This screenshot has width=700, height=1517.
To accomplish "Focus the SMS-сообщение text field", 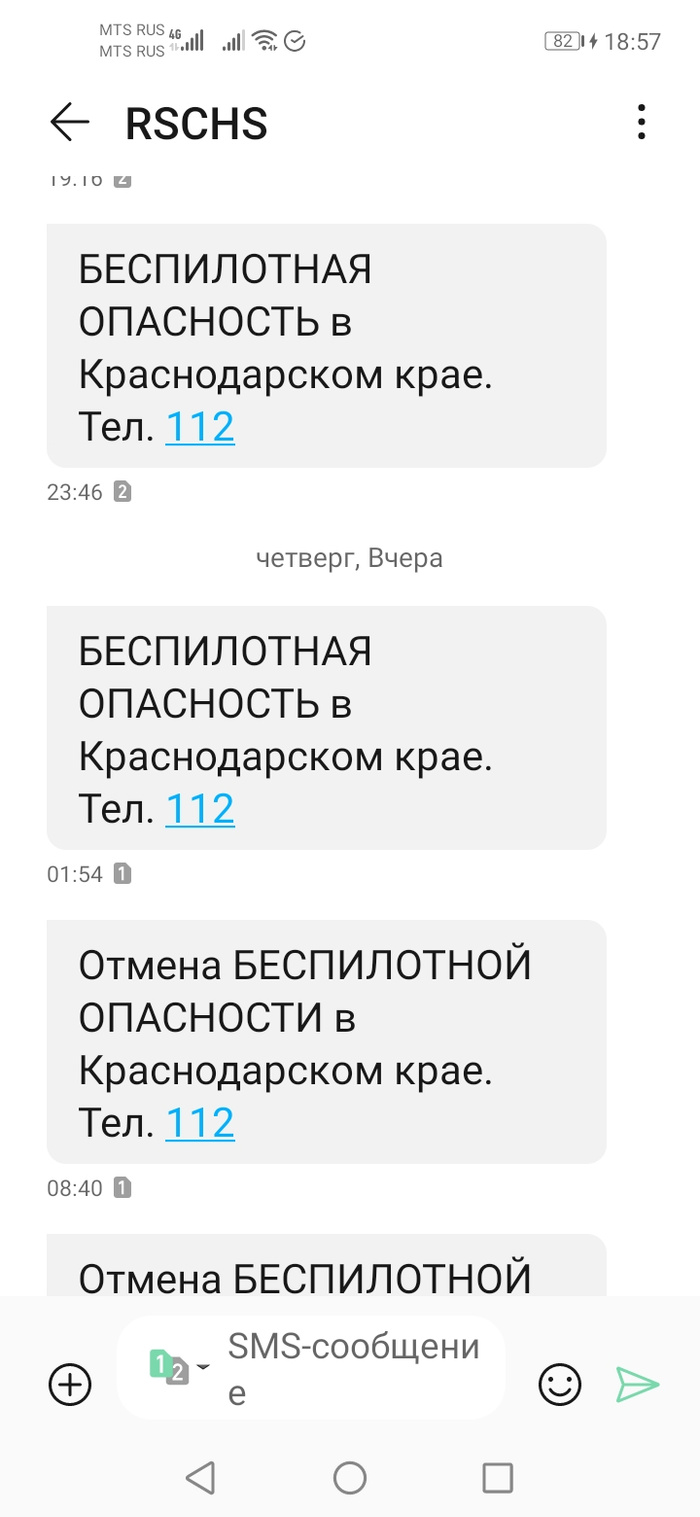I will [355, 1368].
